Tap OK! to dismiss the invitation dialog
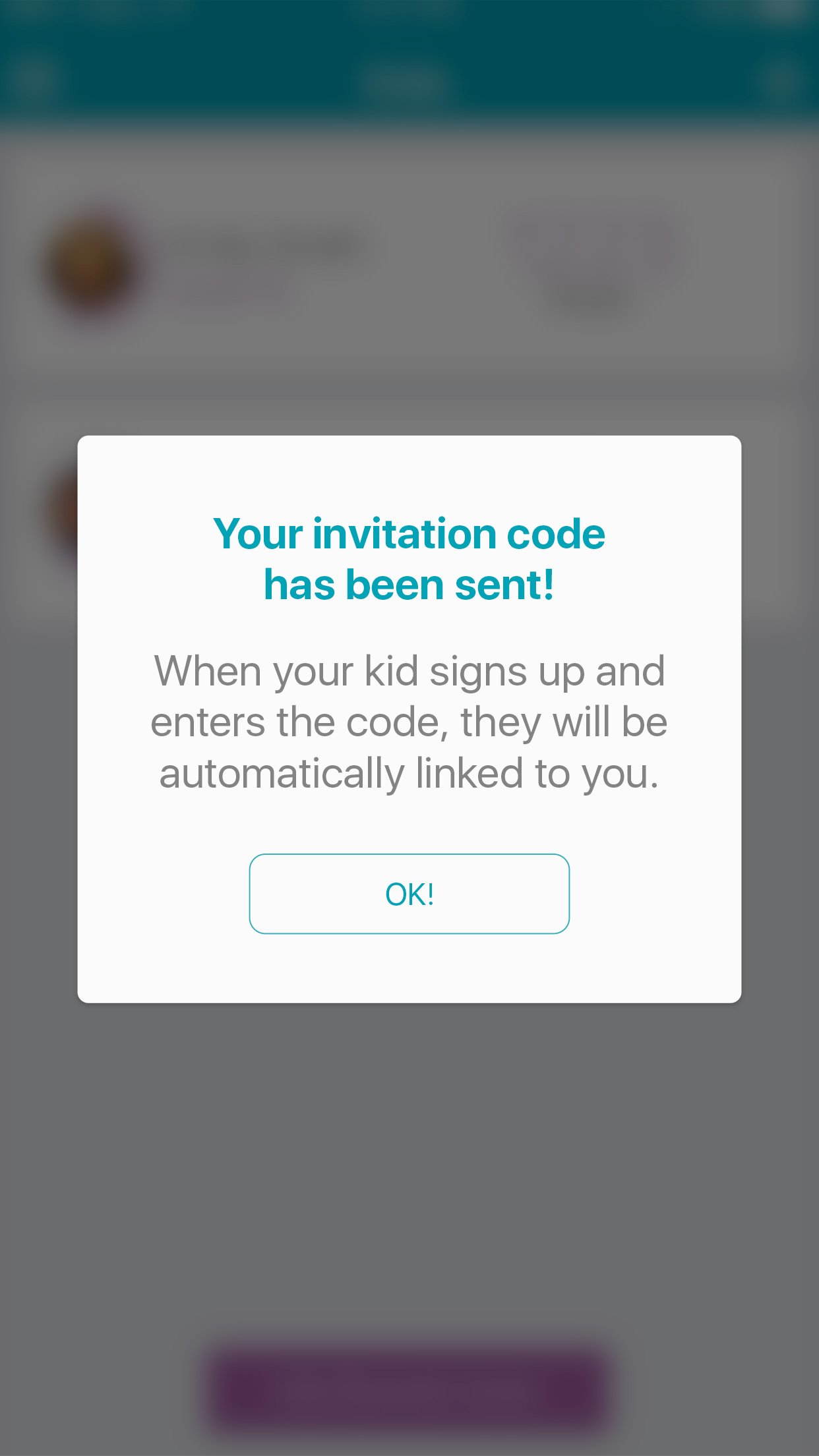Image resolution: width=819 pixels, height=1456 pixels. tap(409, 893)
